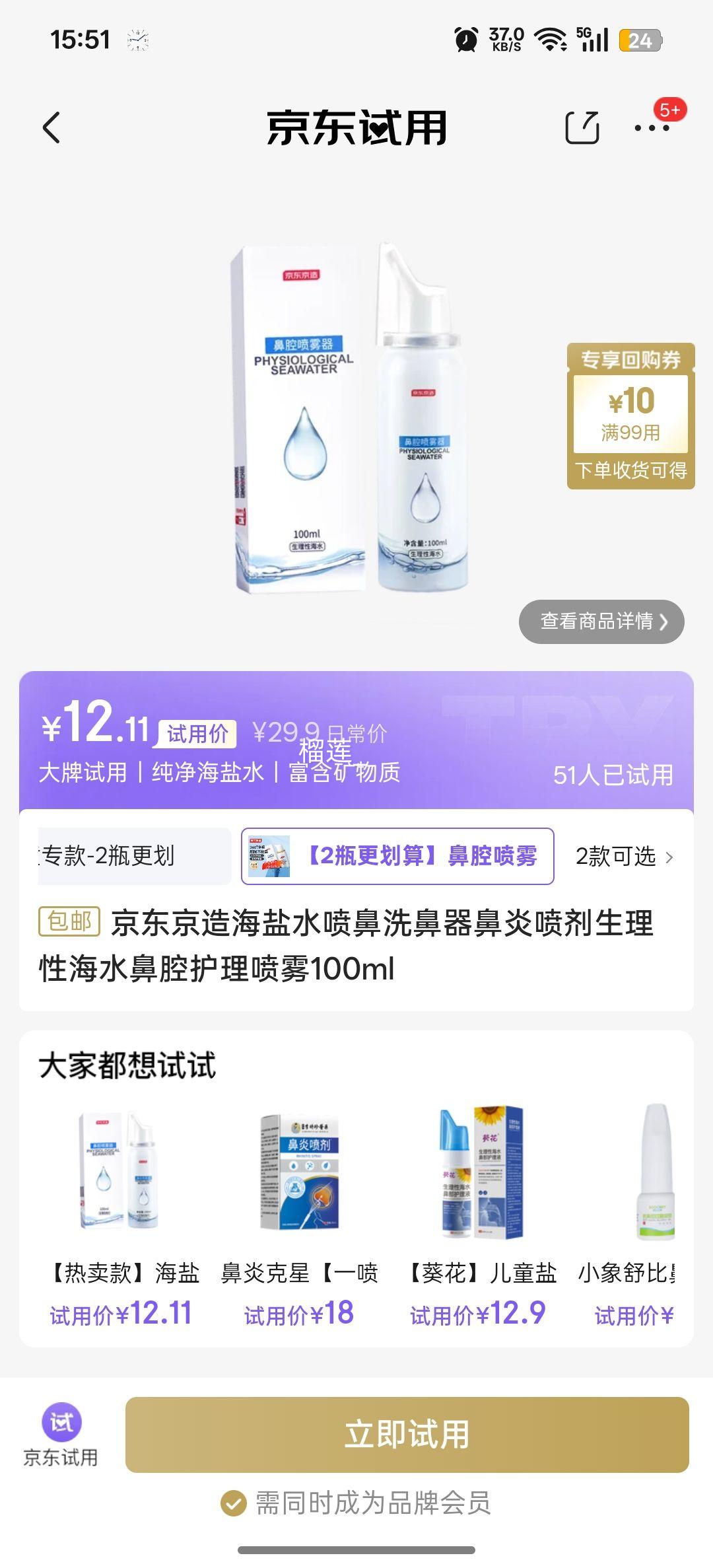Screen dimensions: 713x1568
Task: Tap 立即试用 to start trial
Action: [x=407, y=1435]
